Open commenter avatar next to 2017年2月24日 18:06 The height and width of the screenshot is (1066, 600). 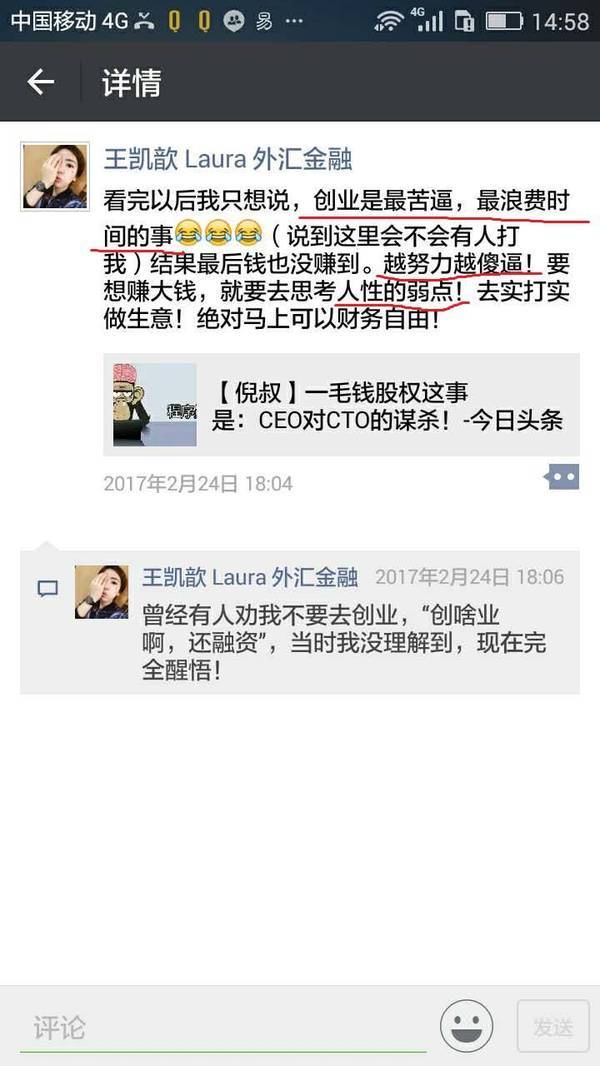102,592
